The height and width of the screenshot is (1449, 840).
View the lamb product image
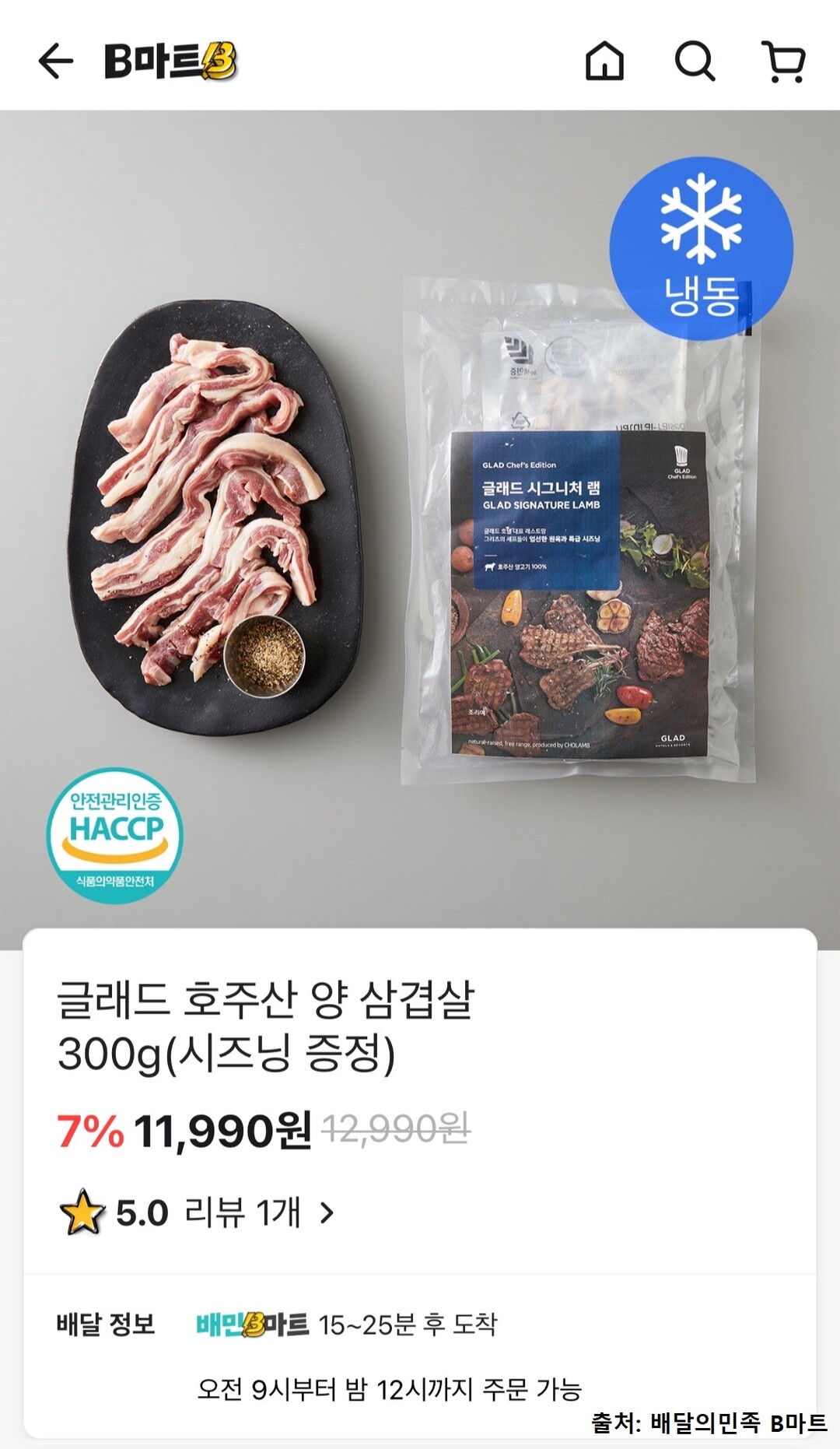(420, 529)
